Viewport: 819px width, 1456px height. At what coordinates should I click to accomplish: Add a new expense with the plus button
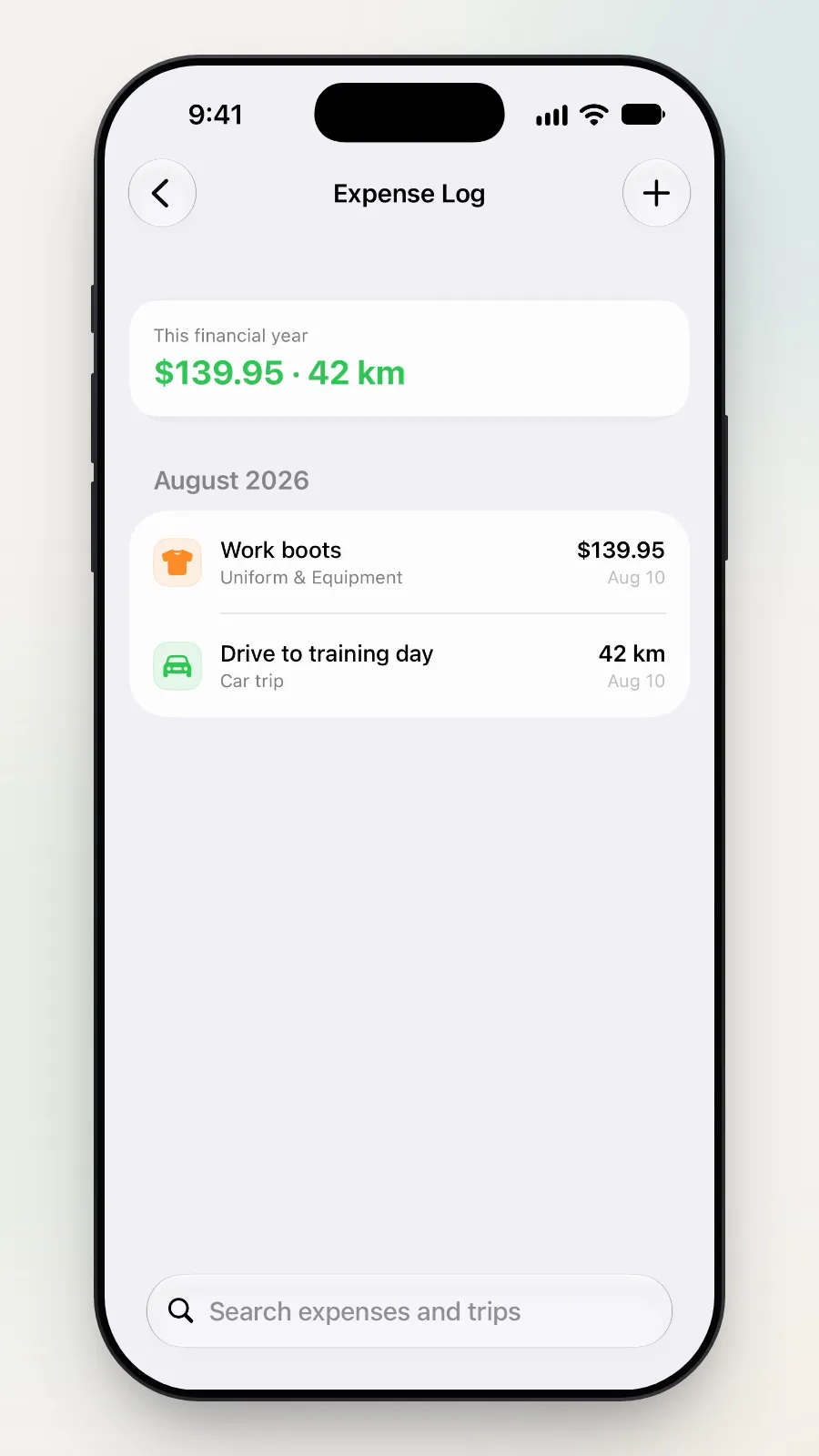click(656, 193)
